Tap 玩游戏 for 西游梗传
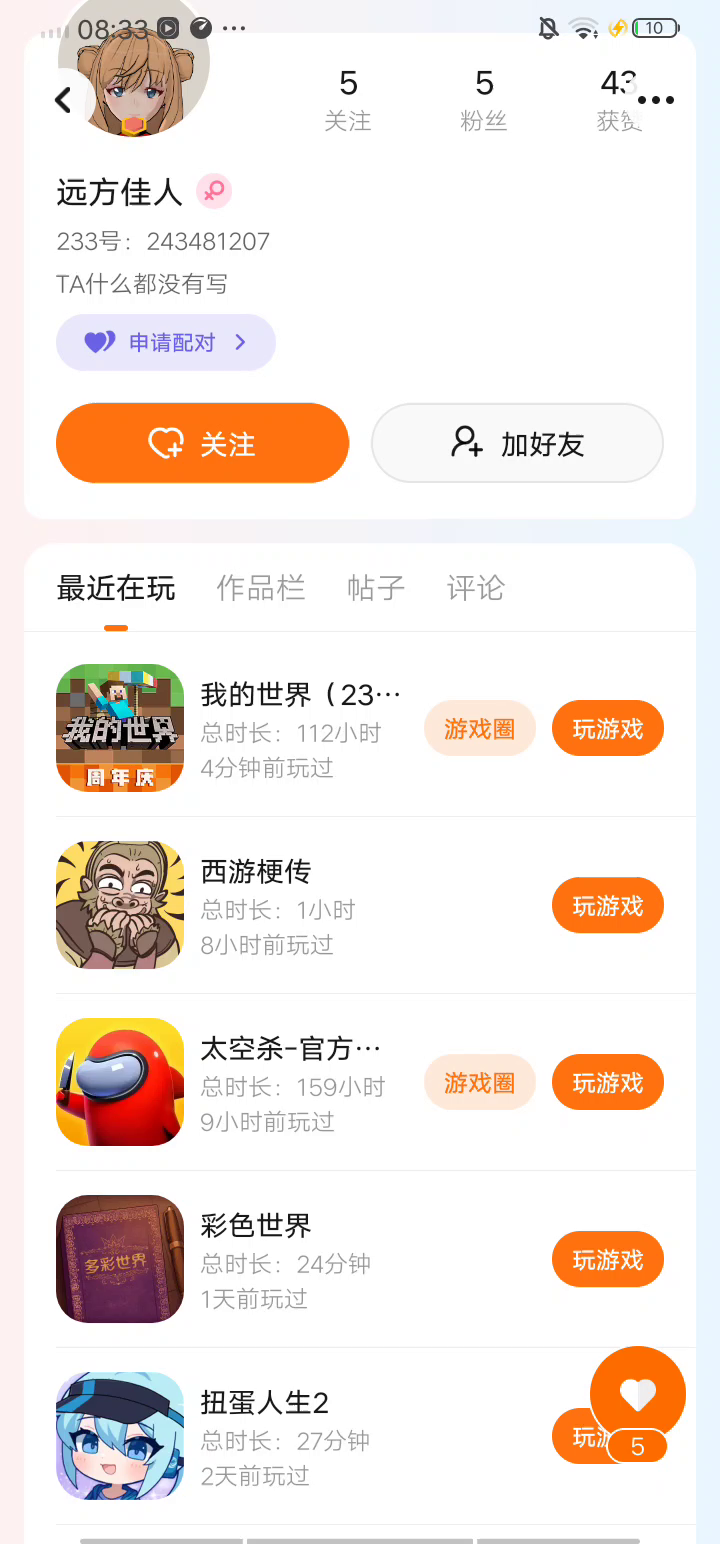 [x=607, y=906]
